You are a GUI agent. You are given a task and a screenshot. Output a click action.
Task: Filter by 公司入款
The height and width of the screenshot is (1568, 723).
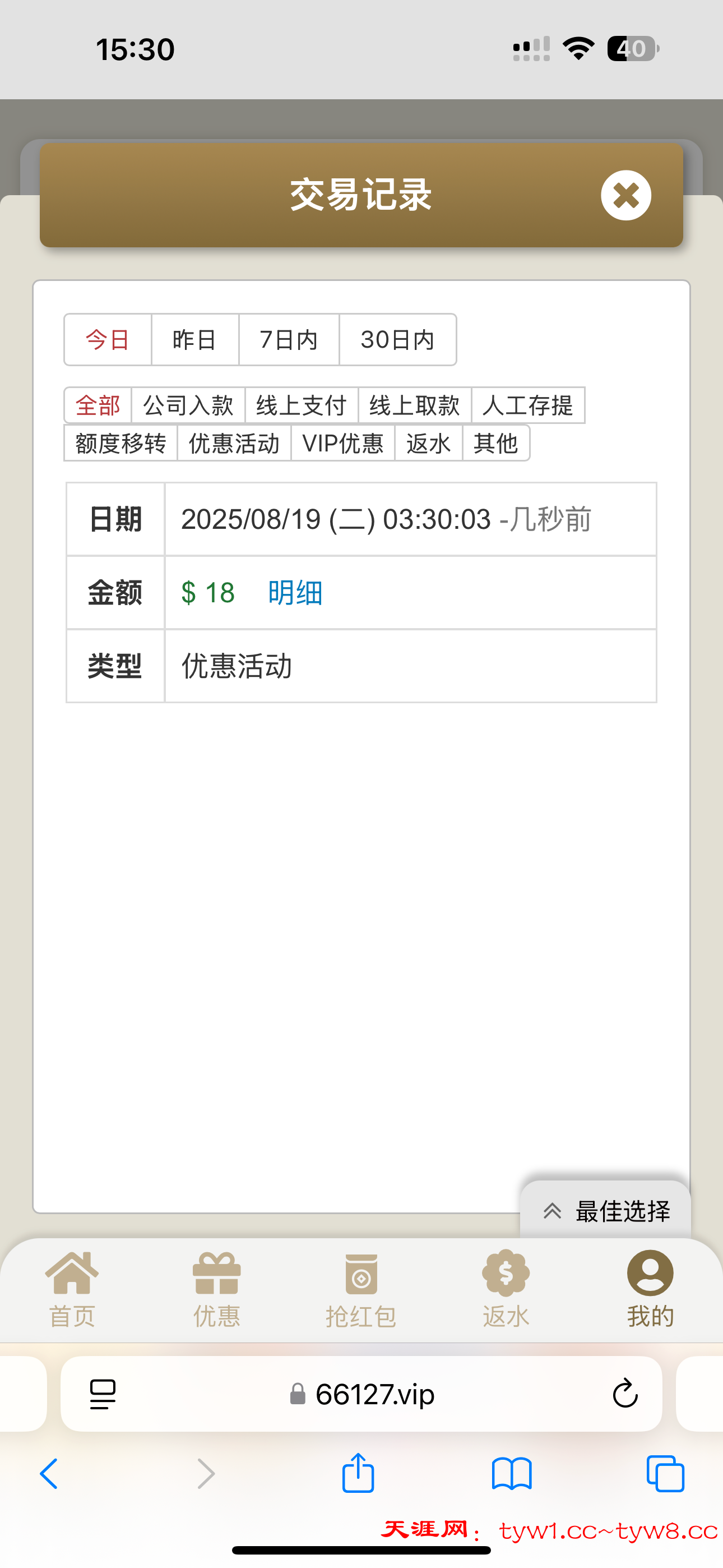[188, 405]
